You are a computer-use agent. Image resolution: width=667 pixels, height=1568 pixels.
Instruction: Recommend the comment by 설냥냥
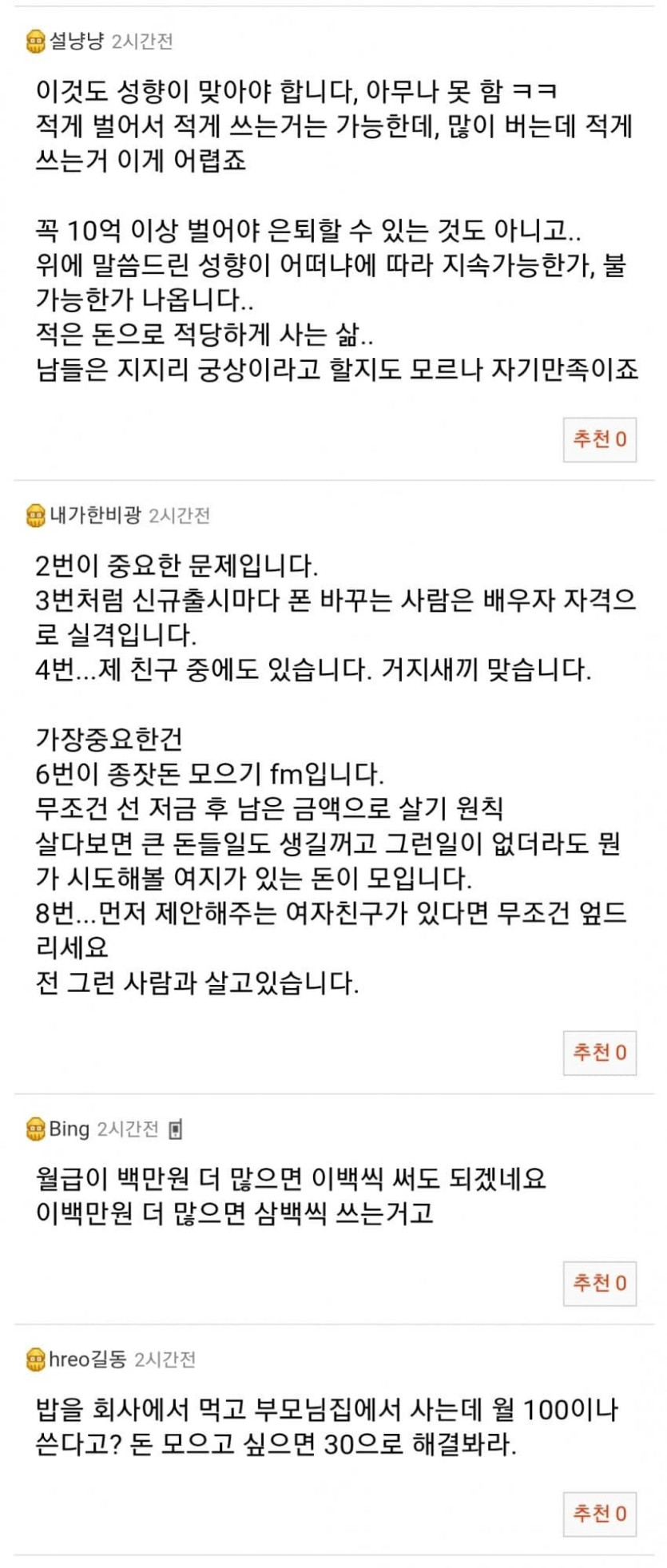[599, 439]
